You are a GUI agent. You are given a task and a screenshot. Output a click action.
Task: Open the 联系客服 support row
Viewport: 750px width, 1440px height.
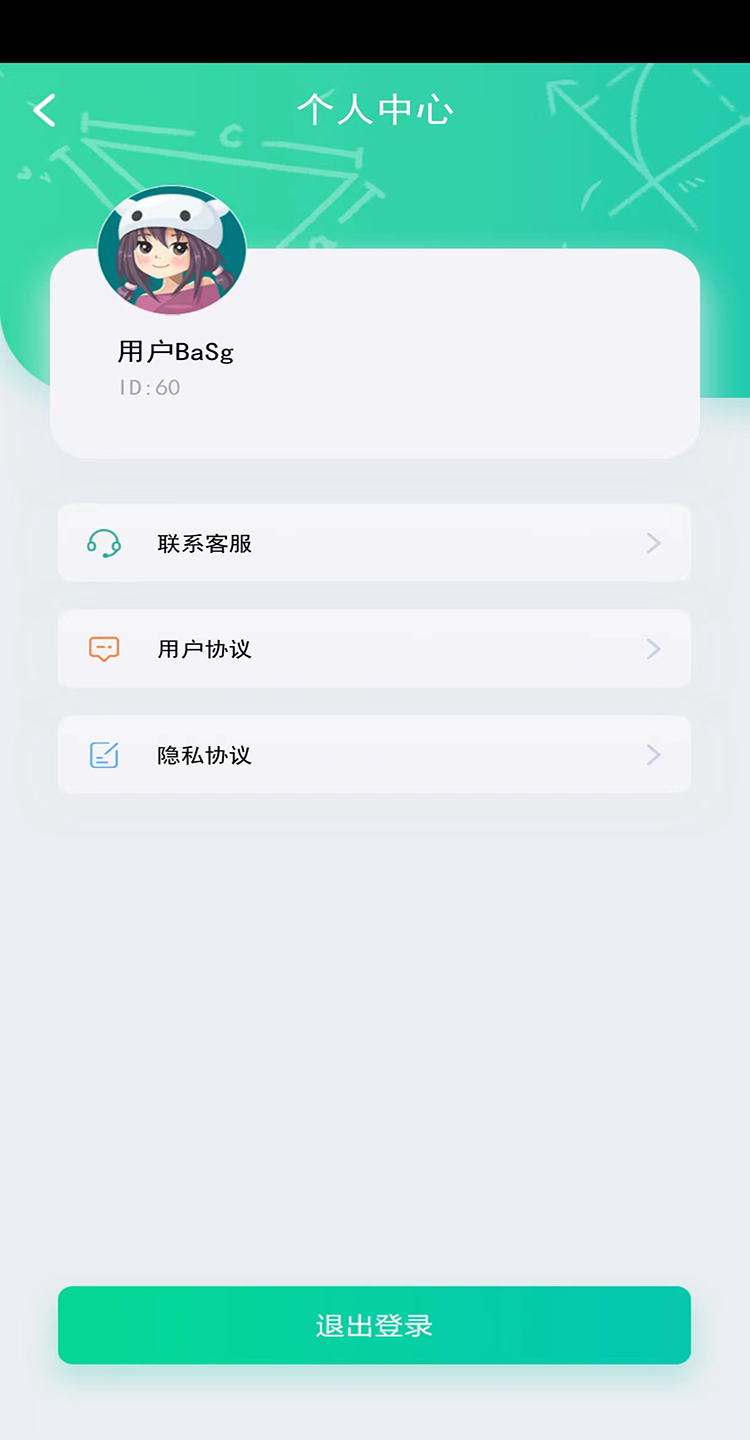pyautogui.click(x=374, y=543)
